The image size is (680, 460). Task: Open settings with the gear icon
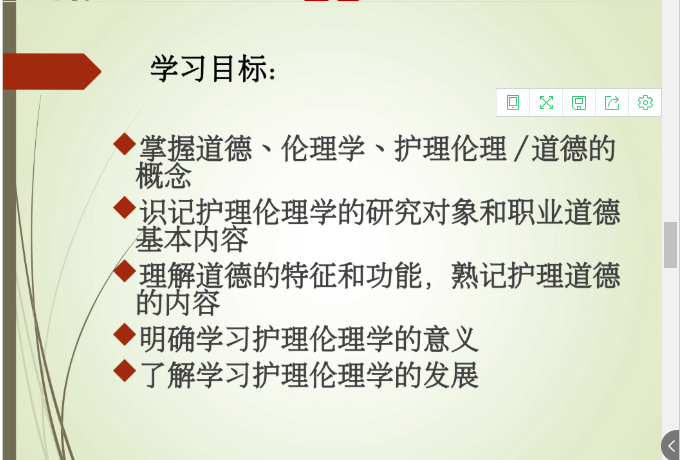coord(645,102)
